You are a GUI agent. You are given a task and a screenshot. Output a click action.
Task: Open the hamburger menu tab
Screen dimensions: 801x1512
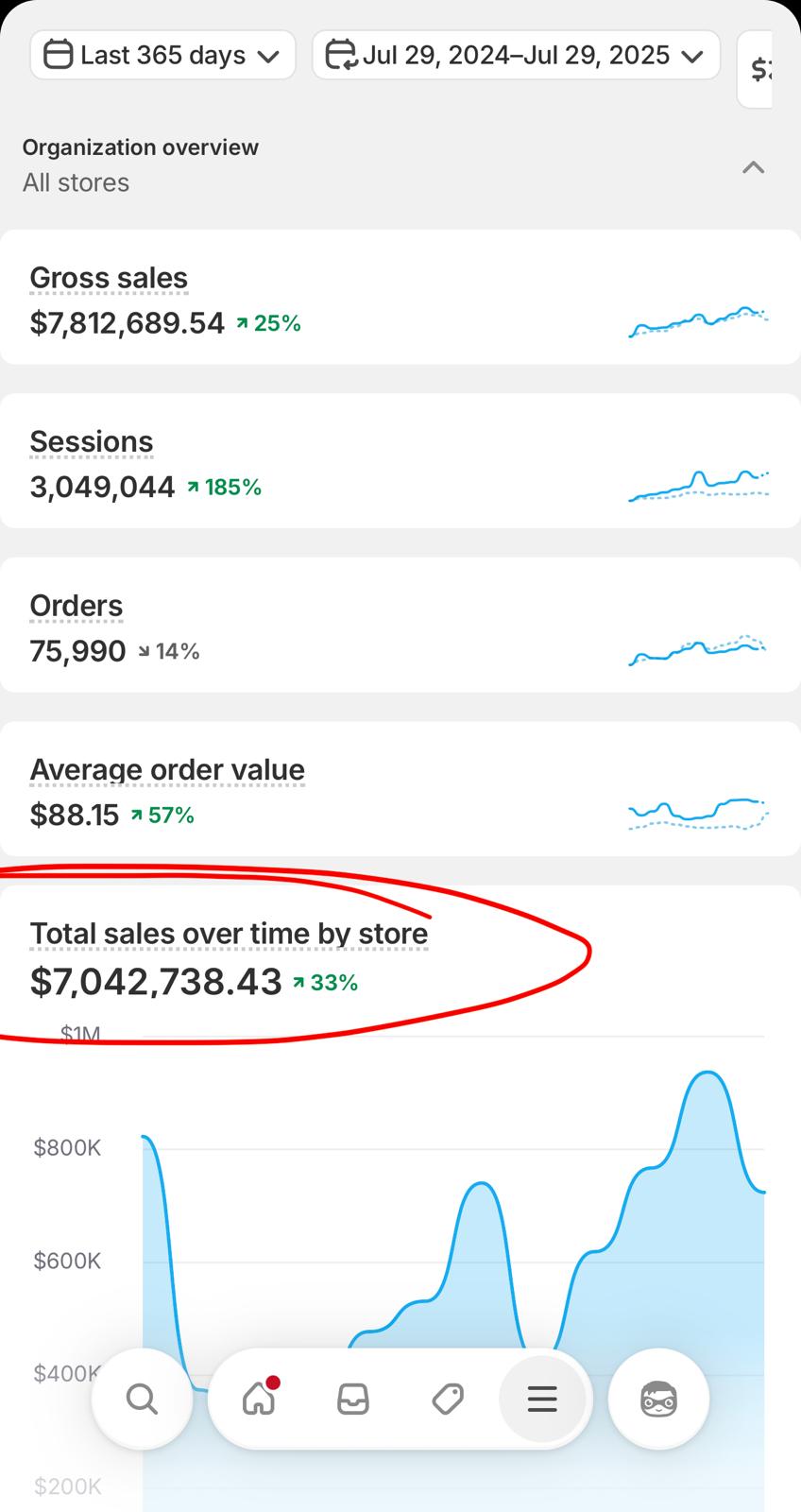(x=542, y=1399)
